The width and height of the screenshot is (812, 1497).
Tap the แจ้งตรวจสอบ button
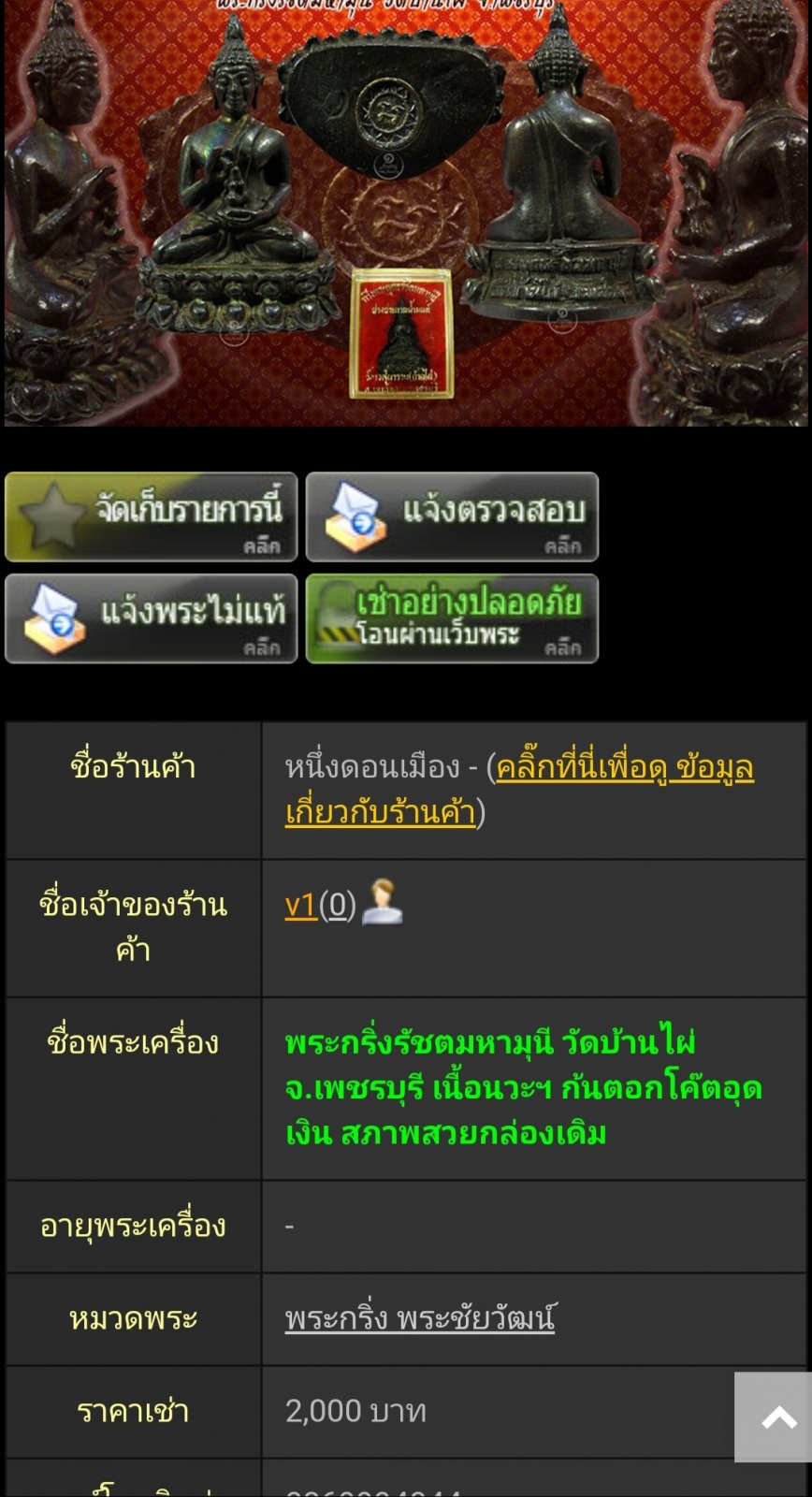(x=452, y=517)
